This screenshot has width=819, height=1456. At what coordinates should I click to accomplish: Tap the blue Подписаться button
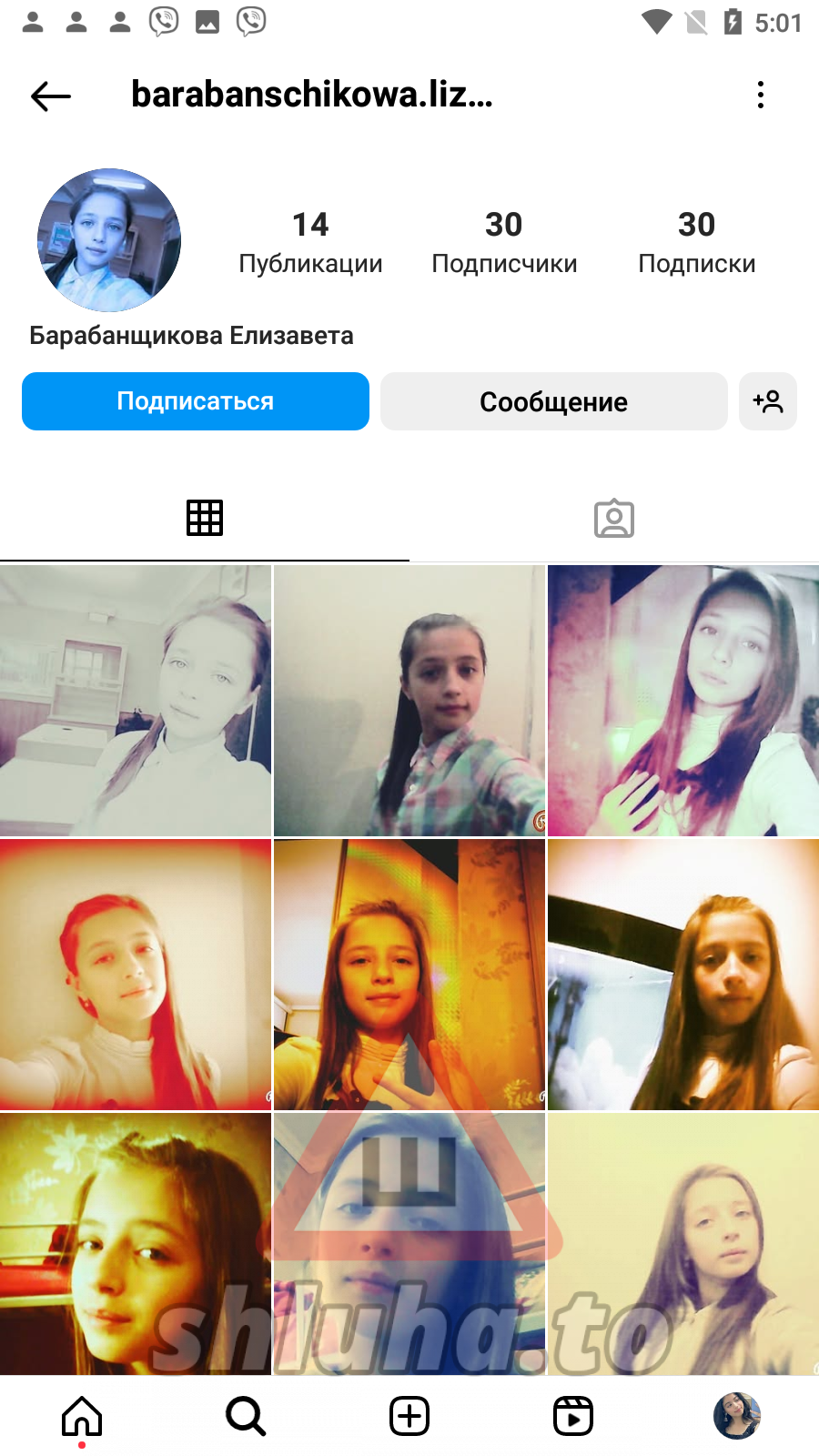196,401
